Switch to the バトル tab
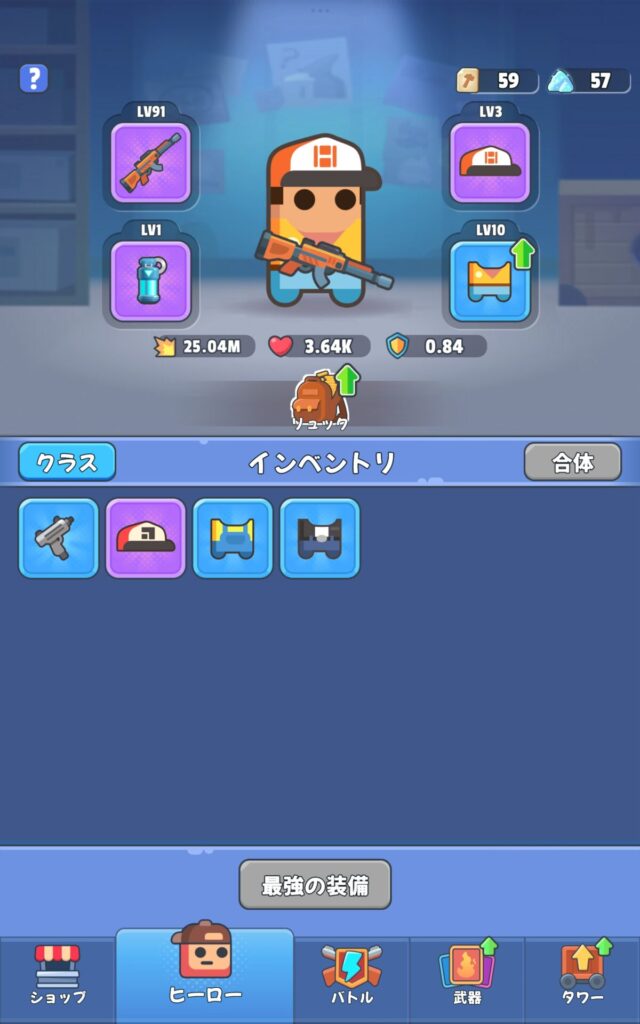 coord(352,975)
